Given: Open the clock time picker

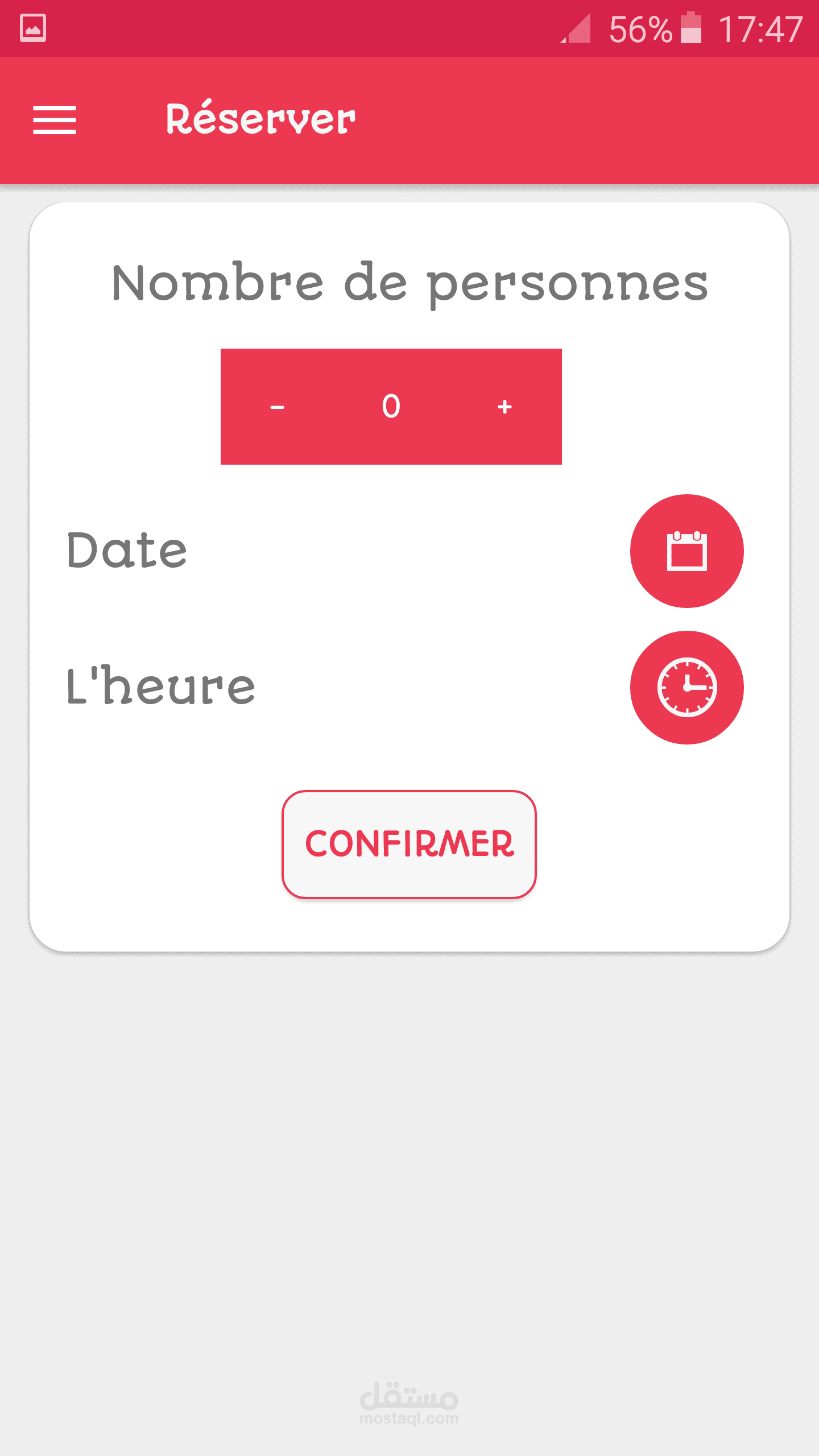Looking at the screenshot, I should point(686,688).
